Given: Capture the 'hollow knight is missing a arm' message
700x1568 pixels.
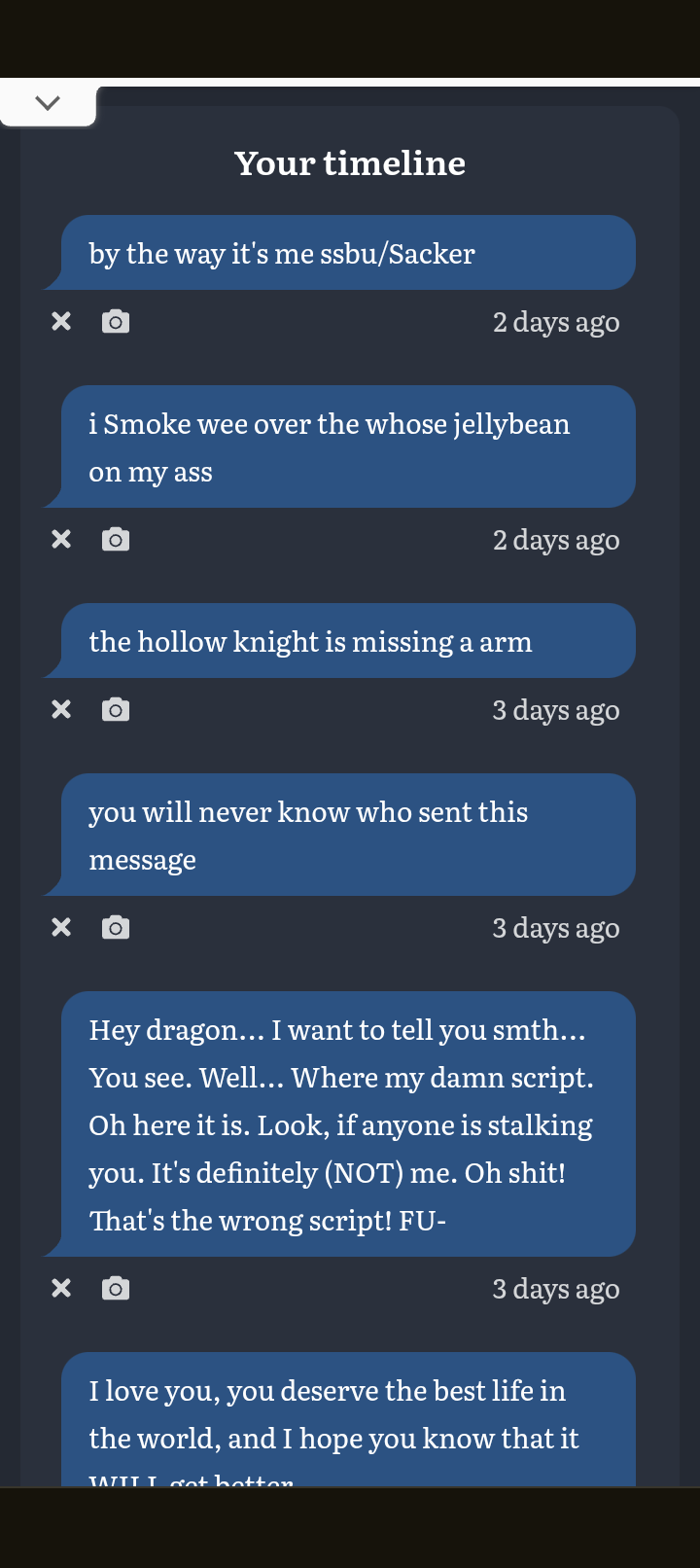Looking at the screenshot, I should (x=116, y=709).
